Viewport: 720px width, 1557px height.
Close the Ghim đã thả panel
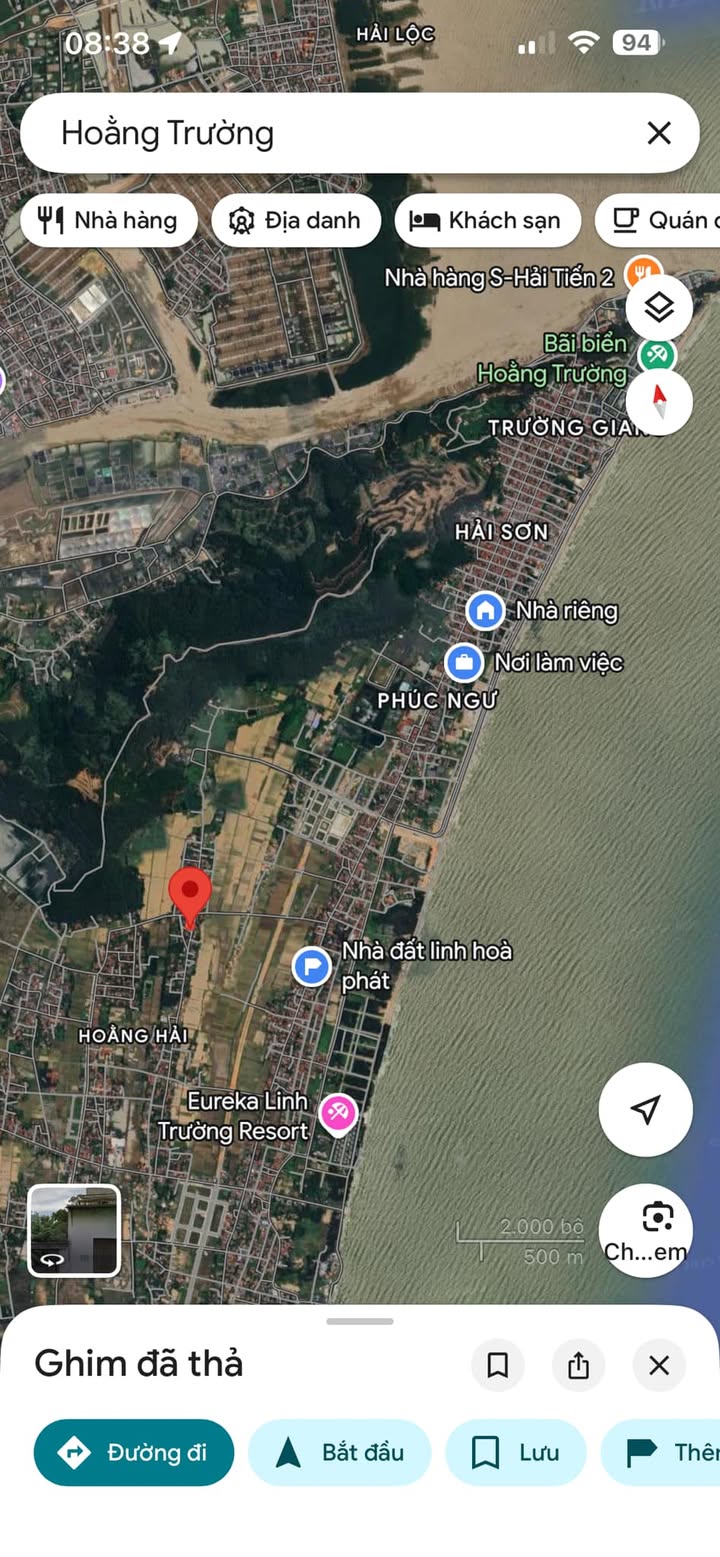659,1365
